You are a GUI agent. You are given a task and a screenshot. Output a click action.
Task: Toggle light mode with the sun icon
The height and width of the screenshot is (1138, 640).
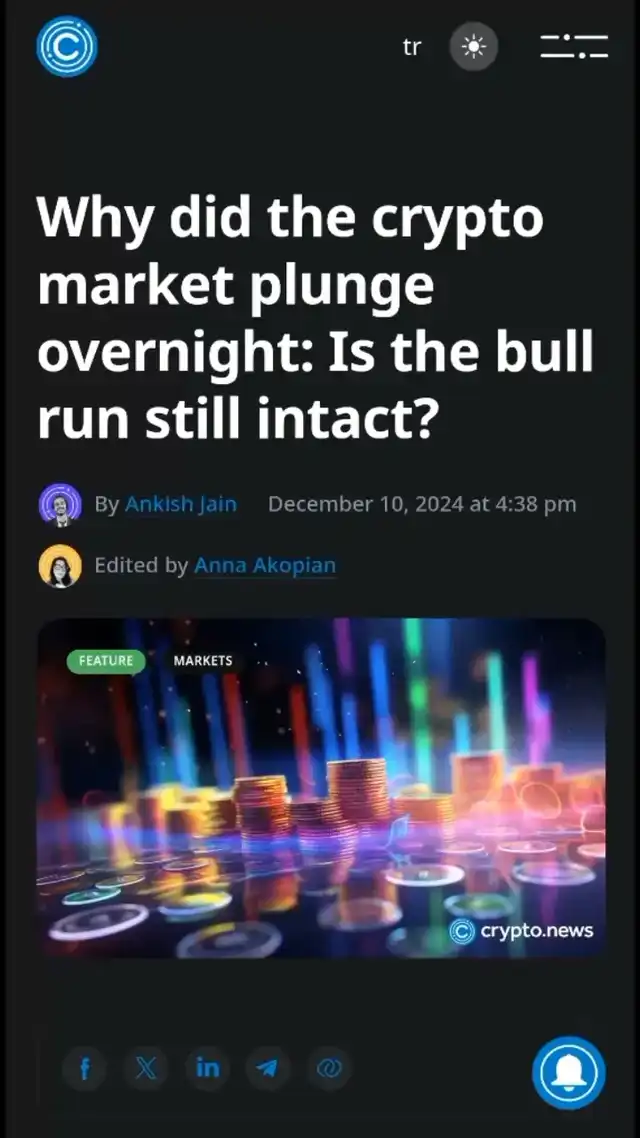tap(473, 47)
